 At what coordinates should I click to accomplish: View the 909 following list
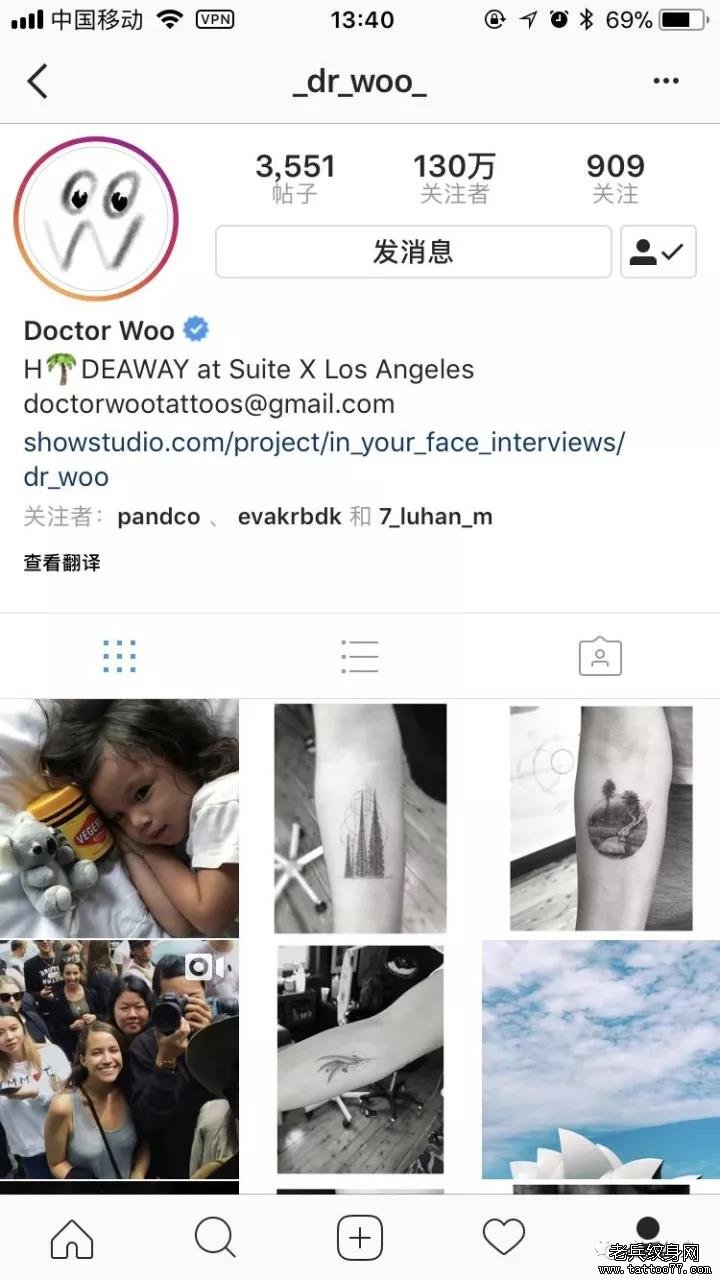click(614, 178)
